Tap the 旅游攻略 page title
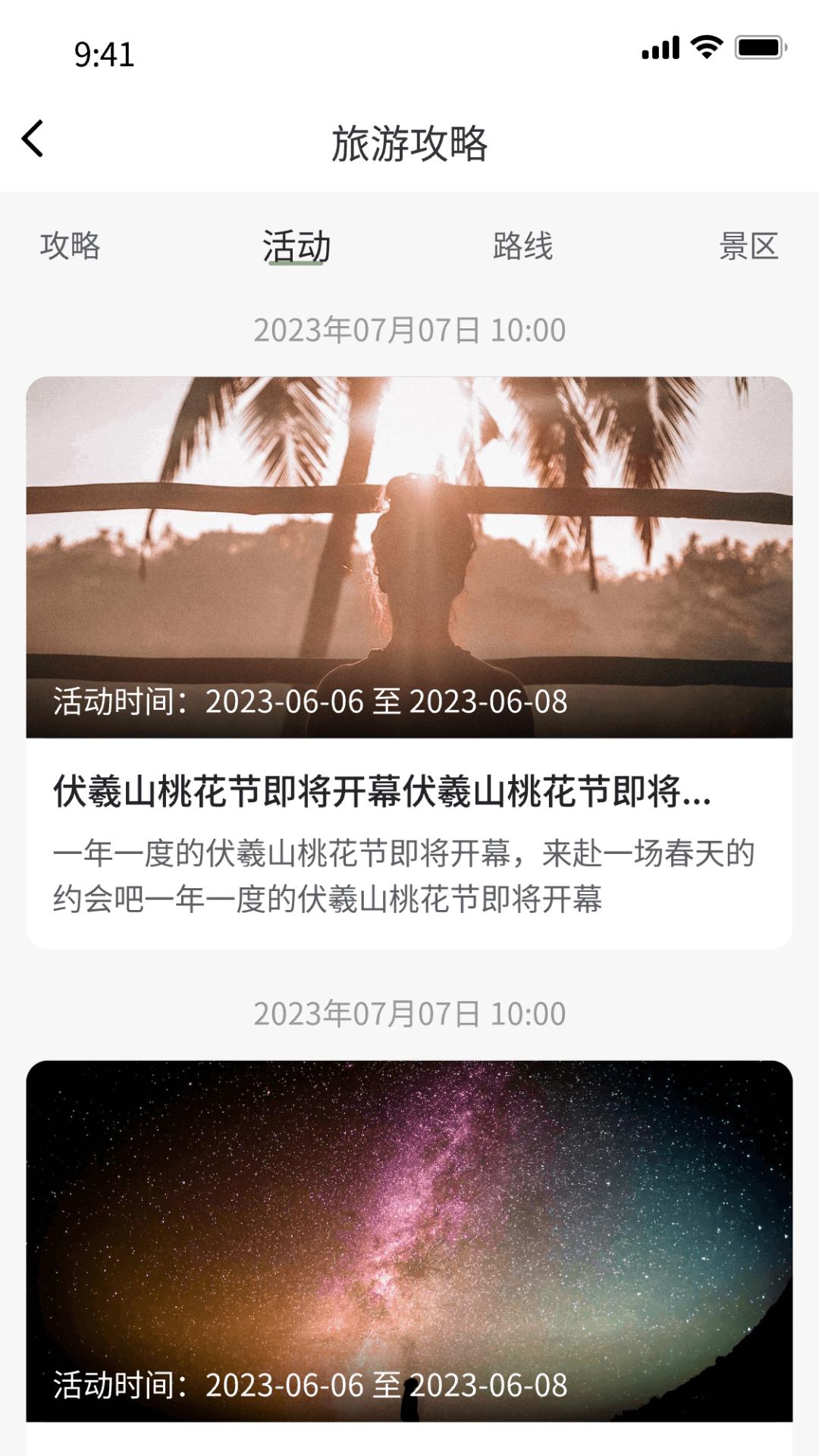This screenshot has height=1456, width=819. [x=409, y=141]
